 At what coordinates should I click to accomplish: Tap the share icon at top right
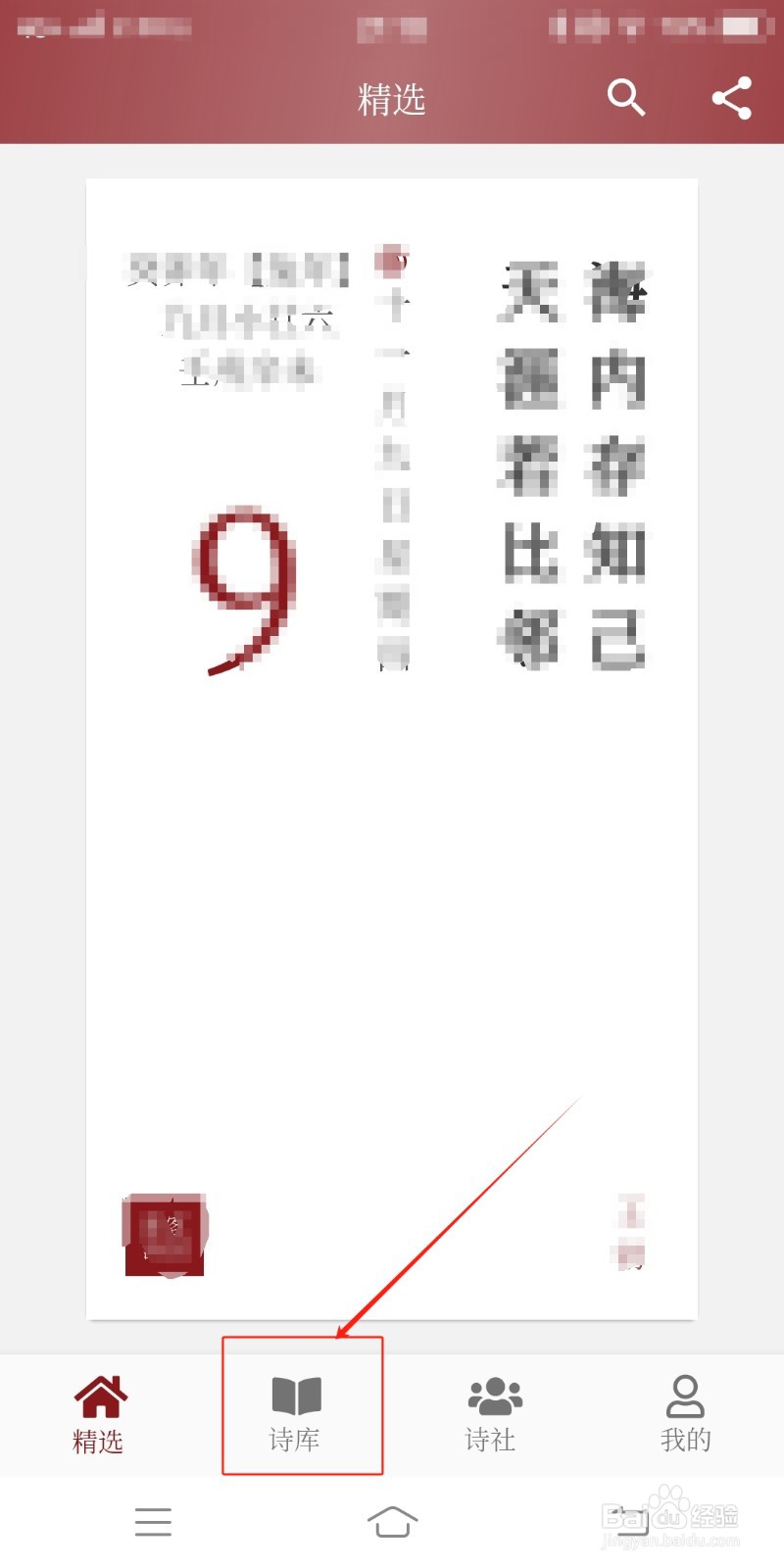coord(732,98)
